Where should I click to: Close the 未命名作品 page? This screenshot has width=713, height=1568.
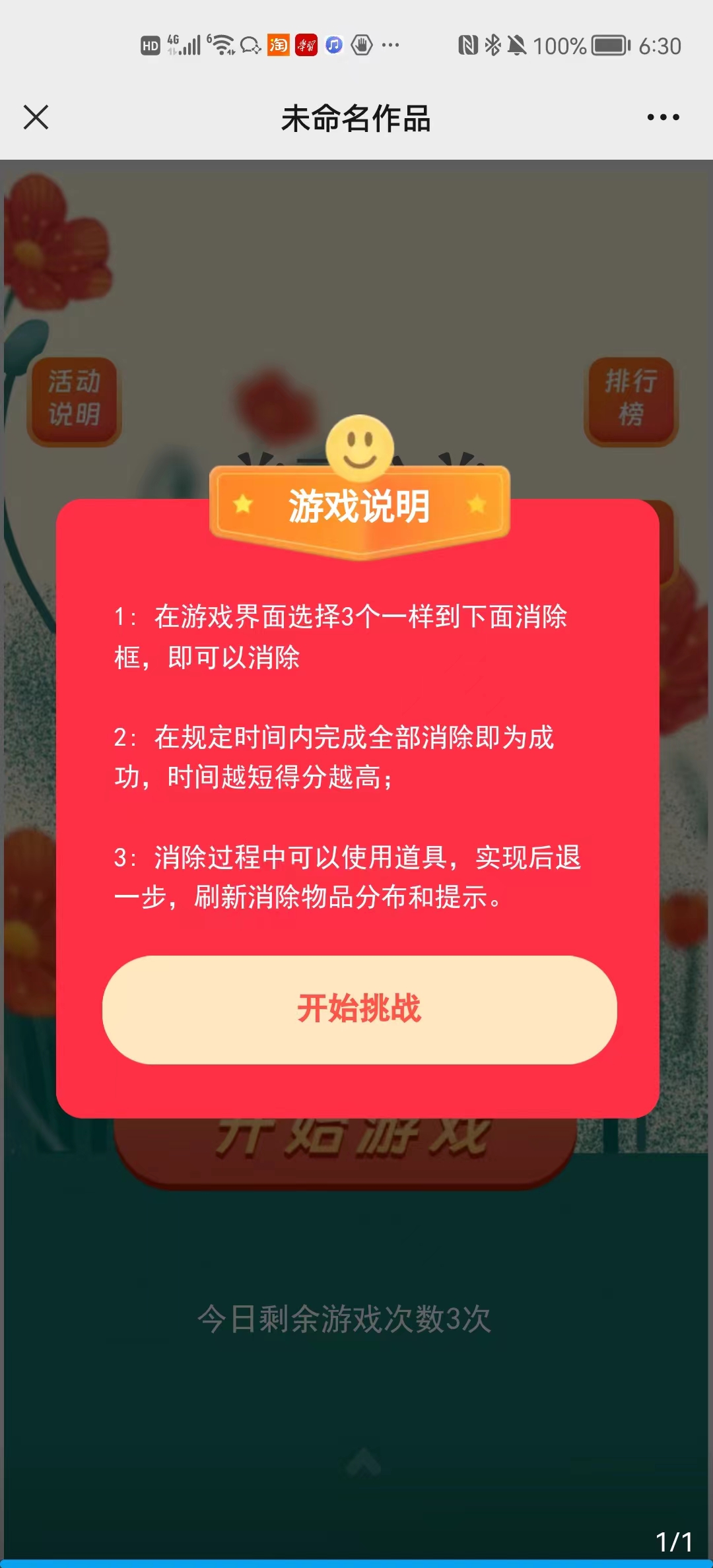36,117
